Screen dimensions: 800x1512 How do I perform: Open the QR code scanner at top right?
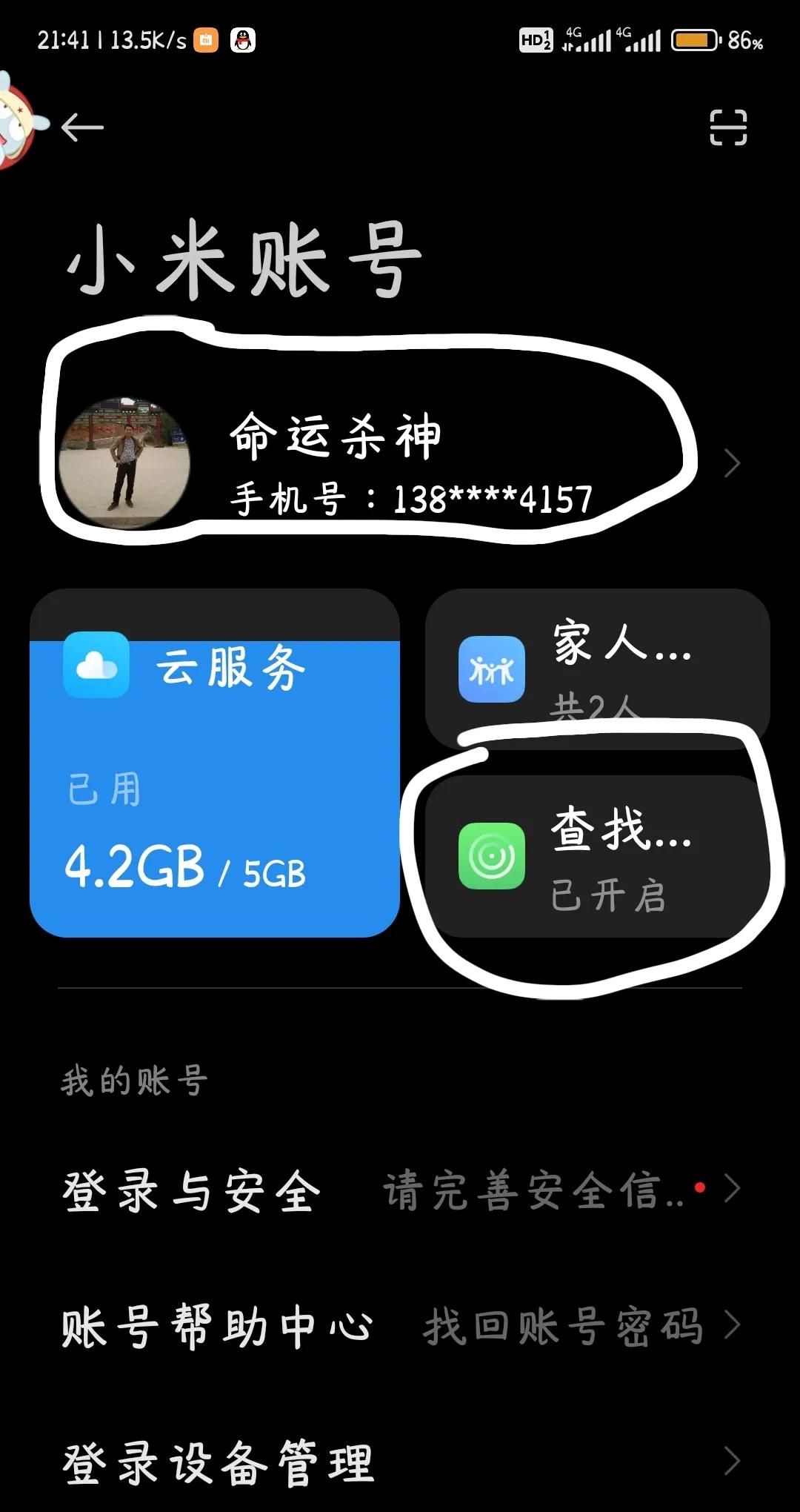click(728, 126)
